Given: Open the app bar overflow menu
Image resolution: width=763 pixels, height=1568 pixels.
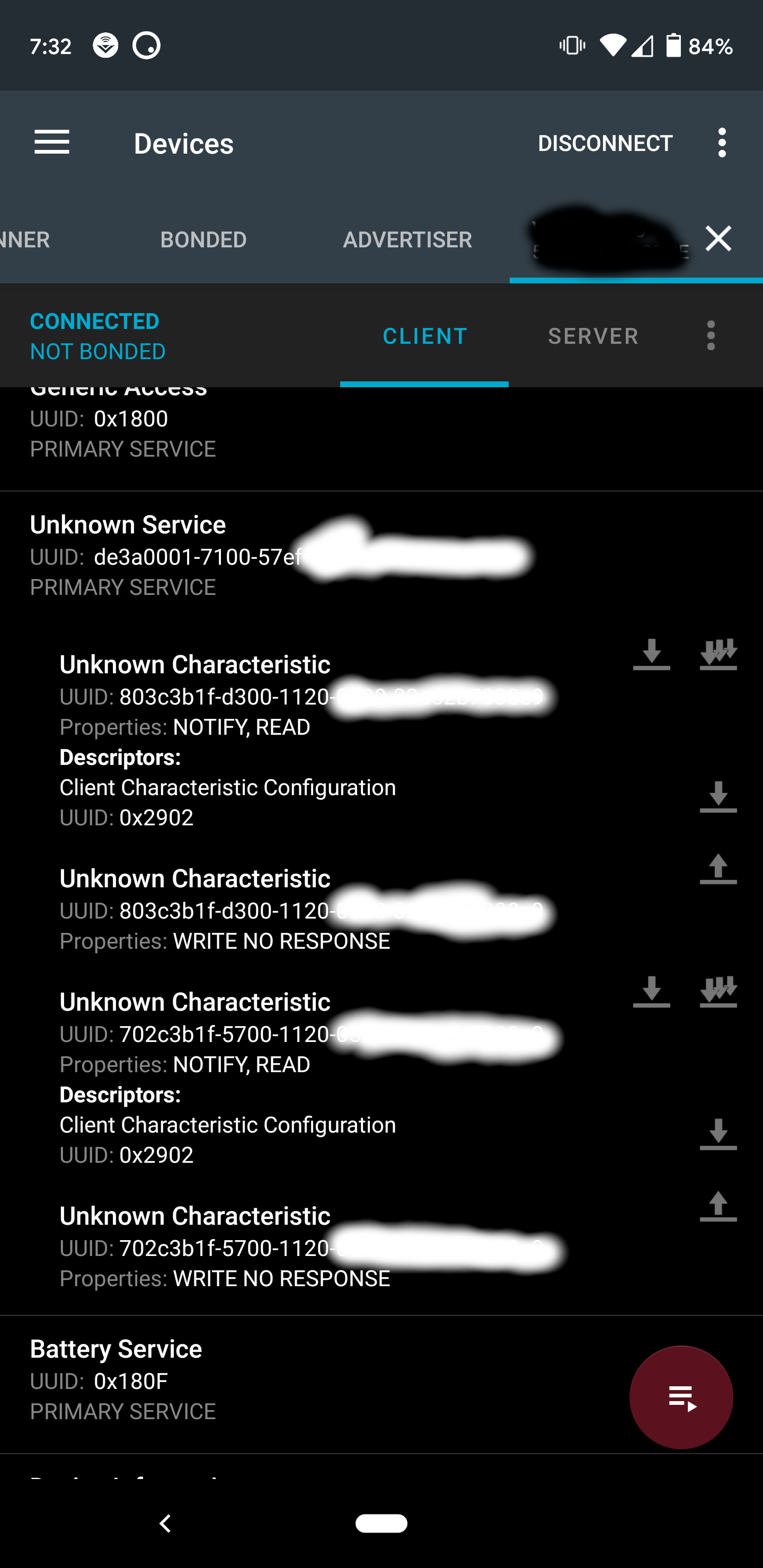Looking at the screenshot, I should [x=722, y=143].
